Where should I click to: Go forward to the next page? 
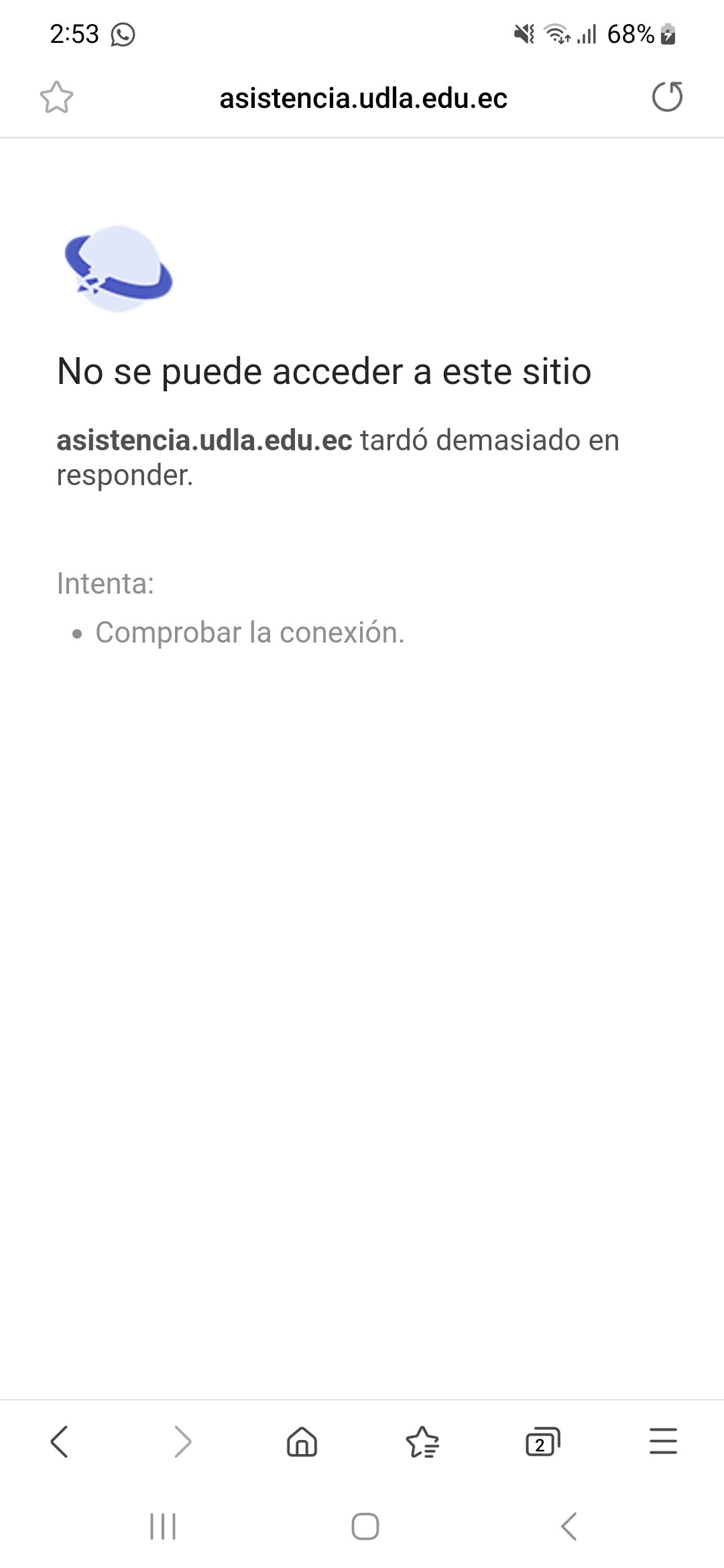point(182,1441)
